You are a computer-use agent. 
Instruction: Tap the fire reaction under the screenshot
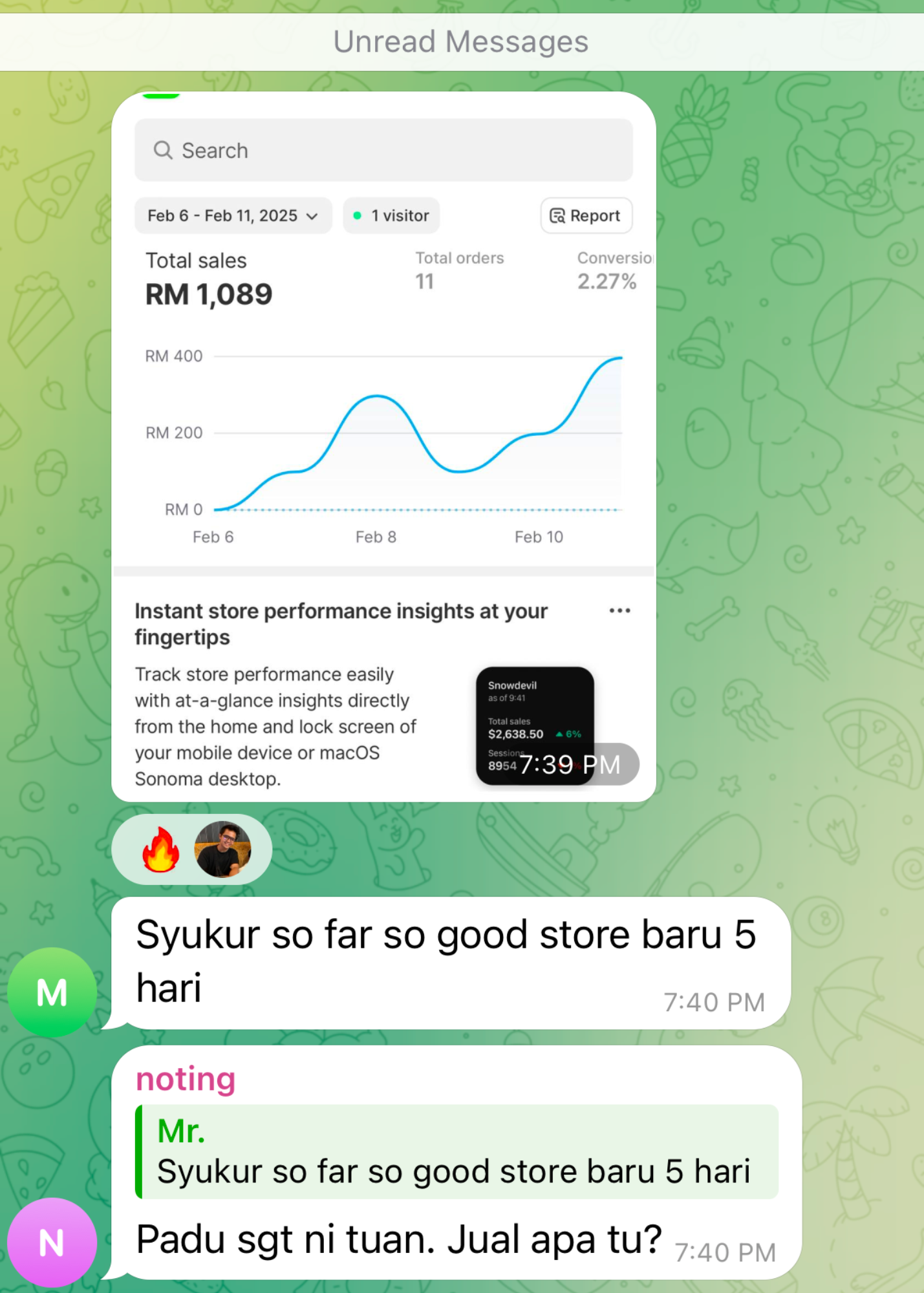point(160,850)
